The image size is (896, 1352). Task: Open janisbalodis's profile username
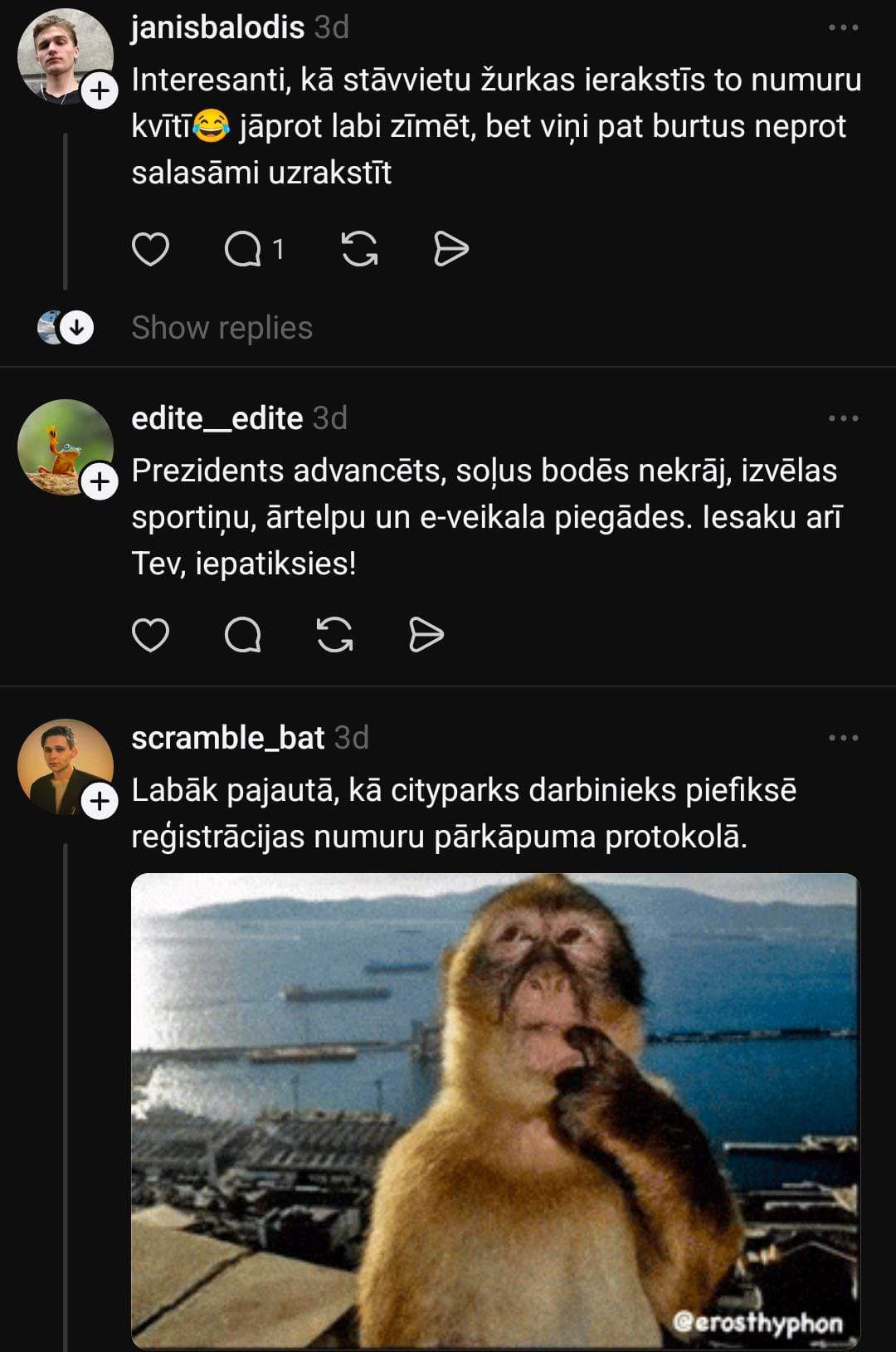coord(217,27)
